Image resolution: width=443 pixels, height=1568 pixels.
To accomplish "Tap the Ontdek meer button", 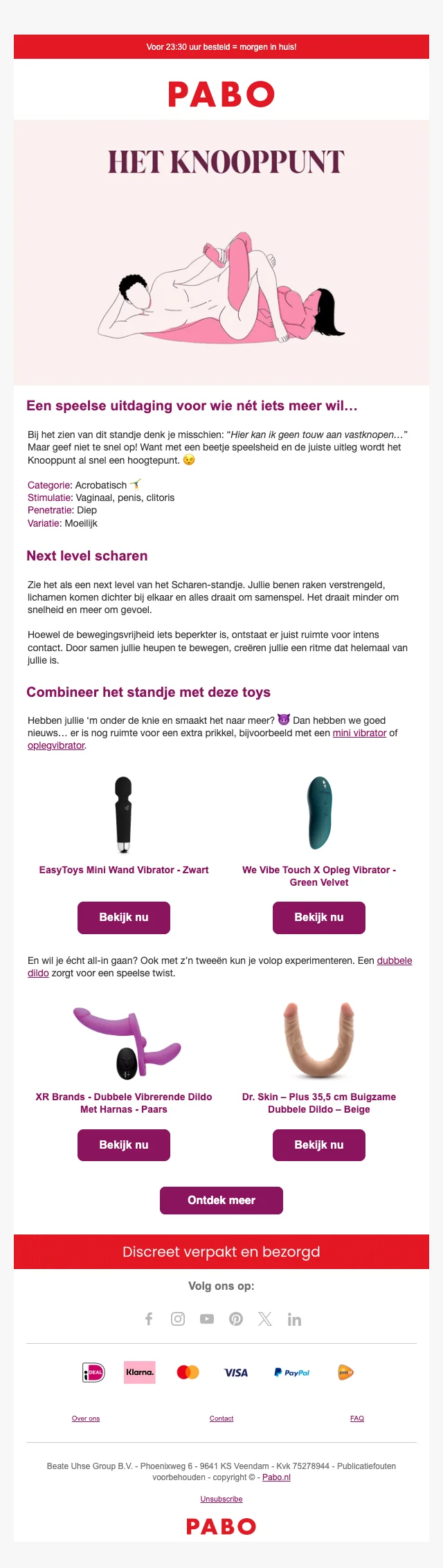I will [x=221, y=1201].
